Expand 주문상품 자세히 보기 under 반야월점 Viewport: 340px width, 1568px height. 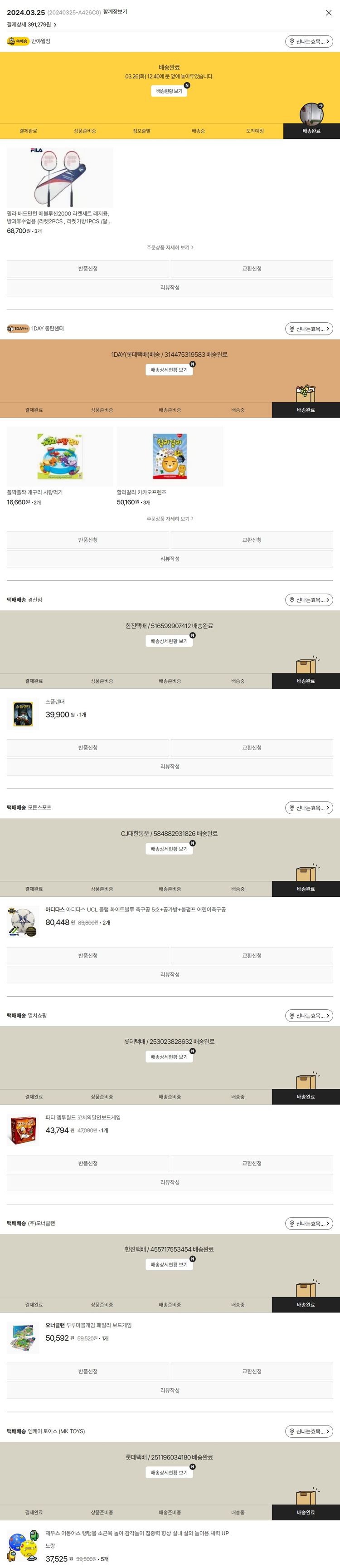pyautogui.click(x=170, y=248)
